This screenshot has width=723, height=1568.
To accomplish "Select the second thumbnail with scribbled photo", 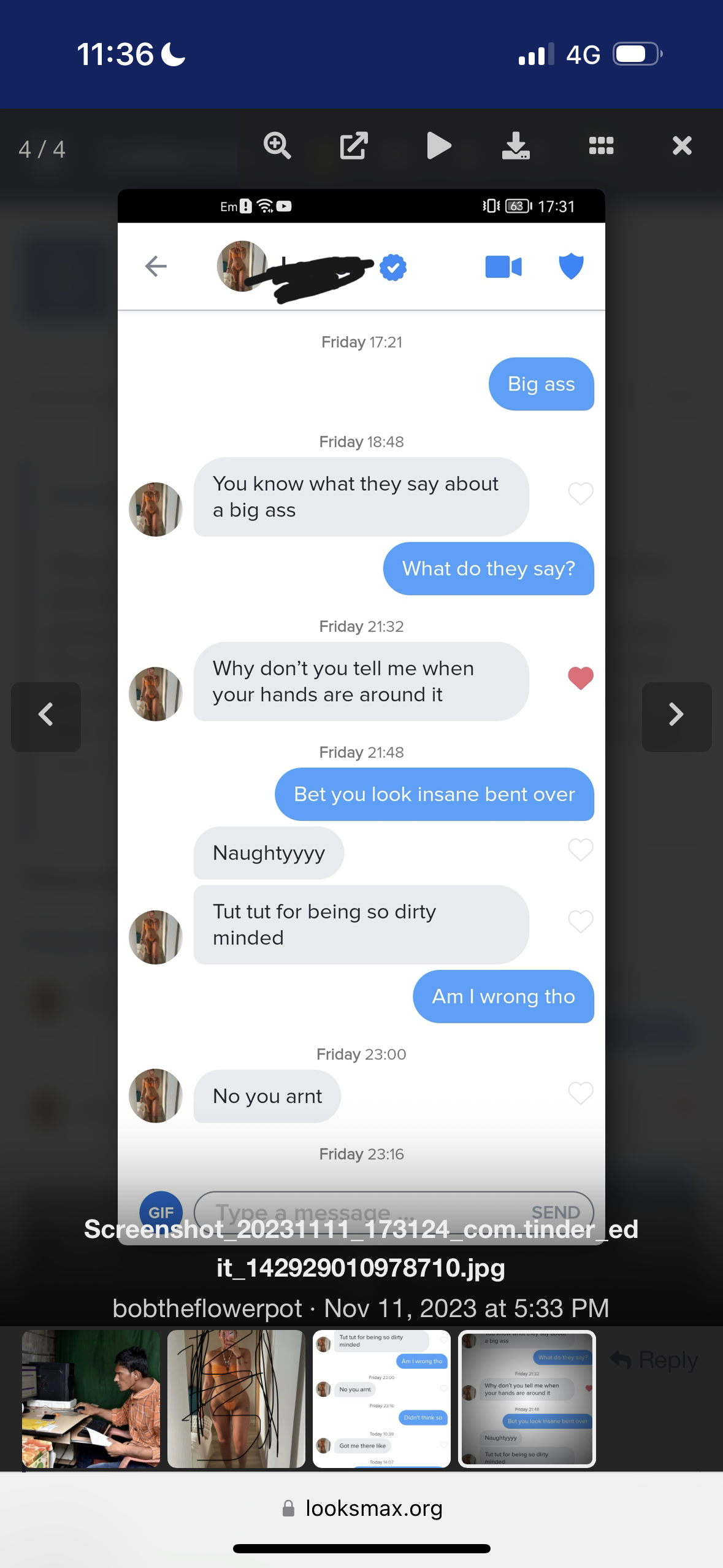I will [x=236, y=1399].
